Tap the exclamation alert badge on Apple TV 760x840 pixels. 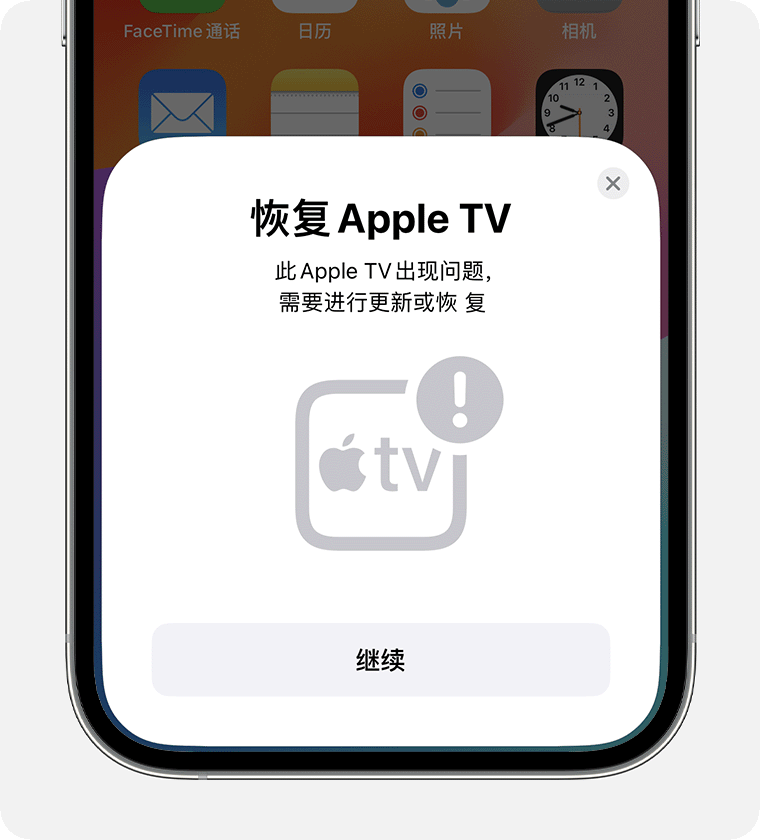coord(458,398)
